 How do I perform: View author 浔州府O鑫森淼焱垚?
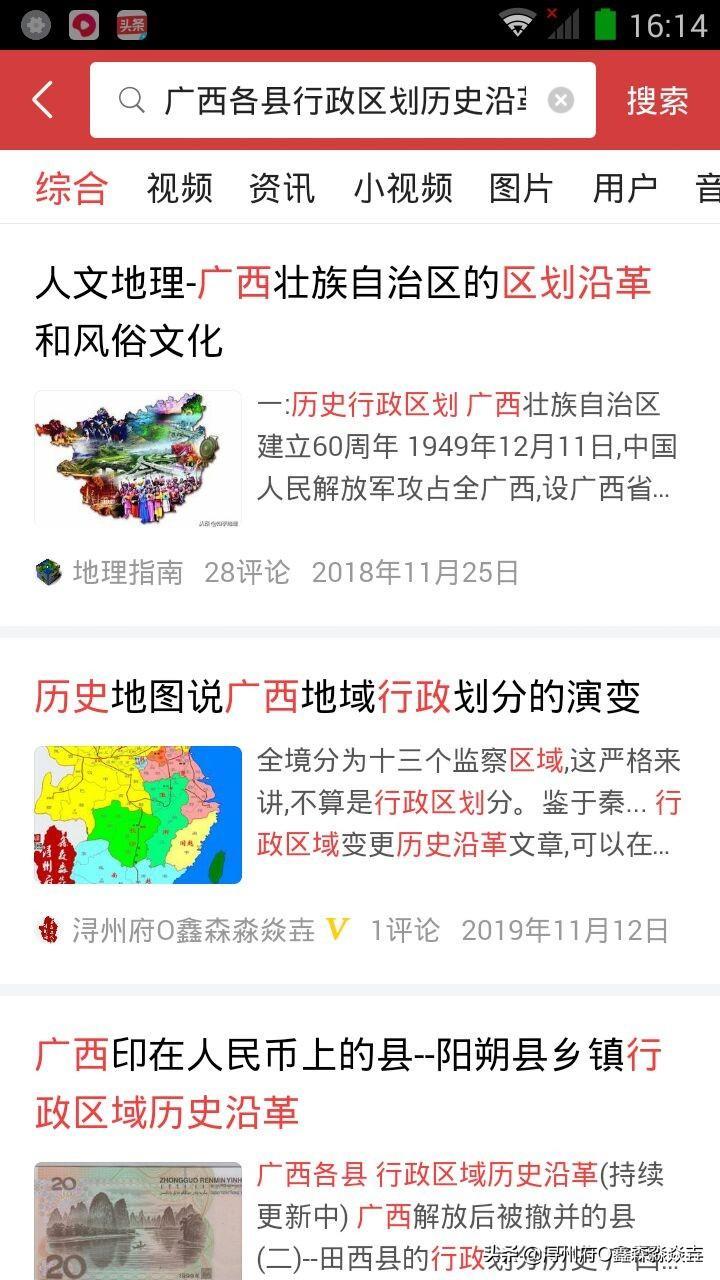(193, 930)
